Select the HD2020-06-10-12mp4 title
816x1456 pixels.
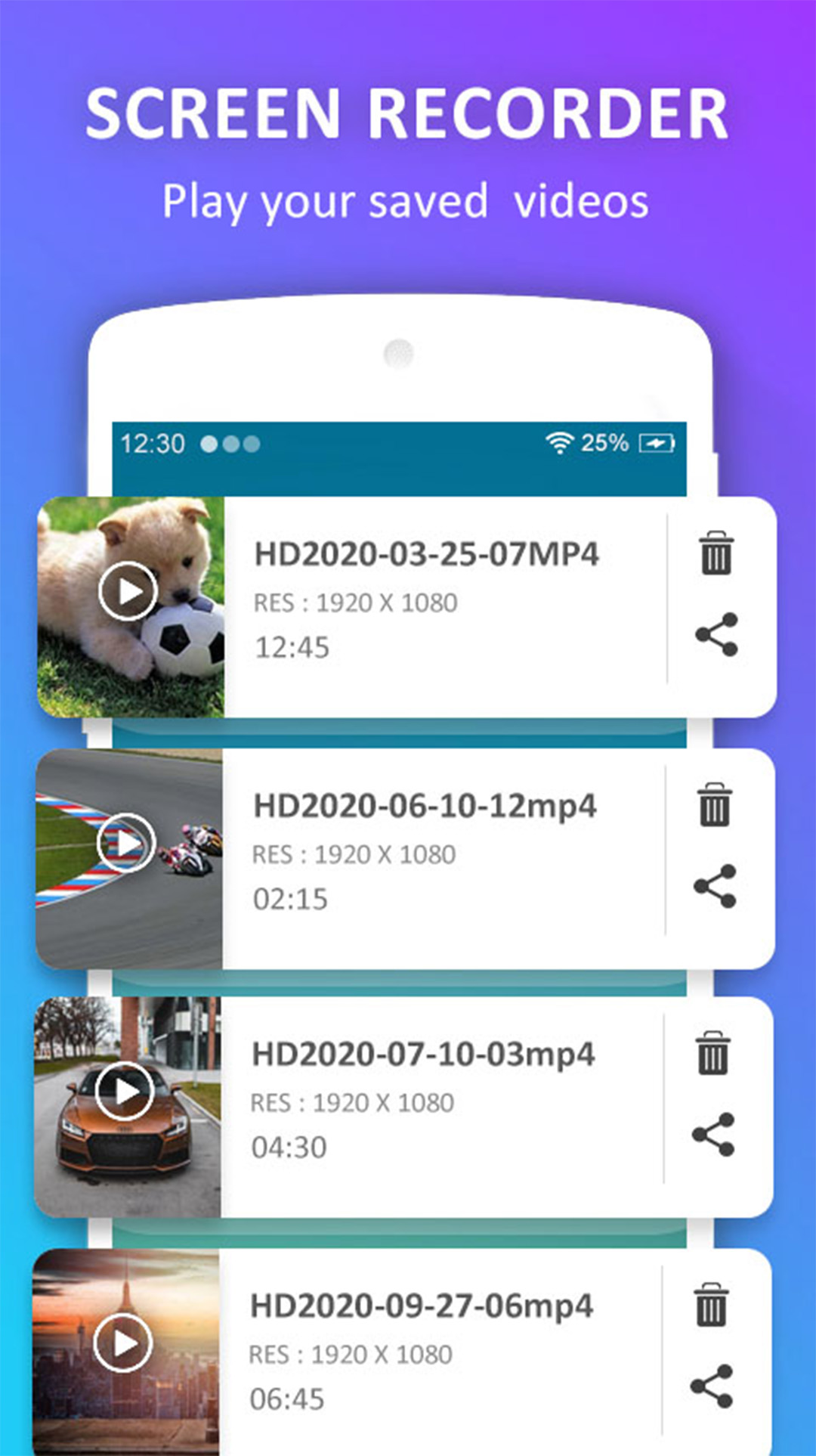pos(425,805)
